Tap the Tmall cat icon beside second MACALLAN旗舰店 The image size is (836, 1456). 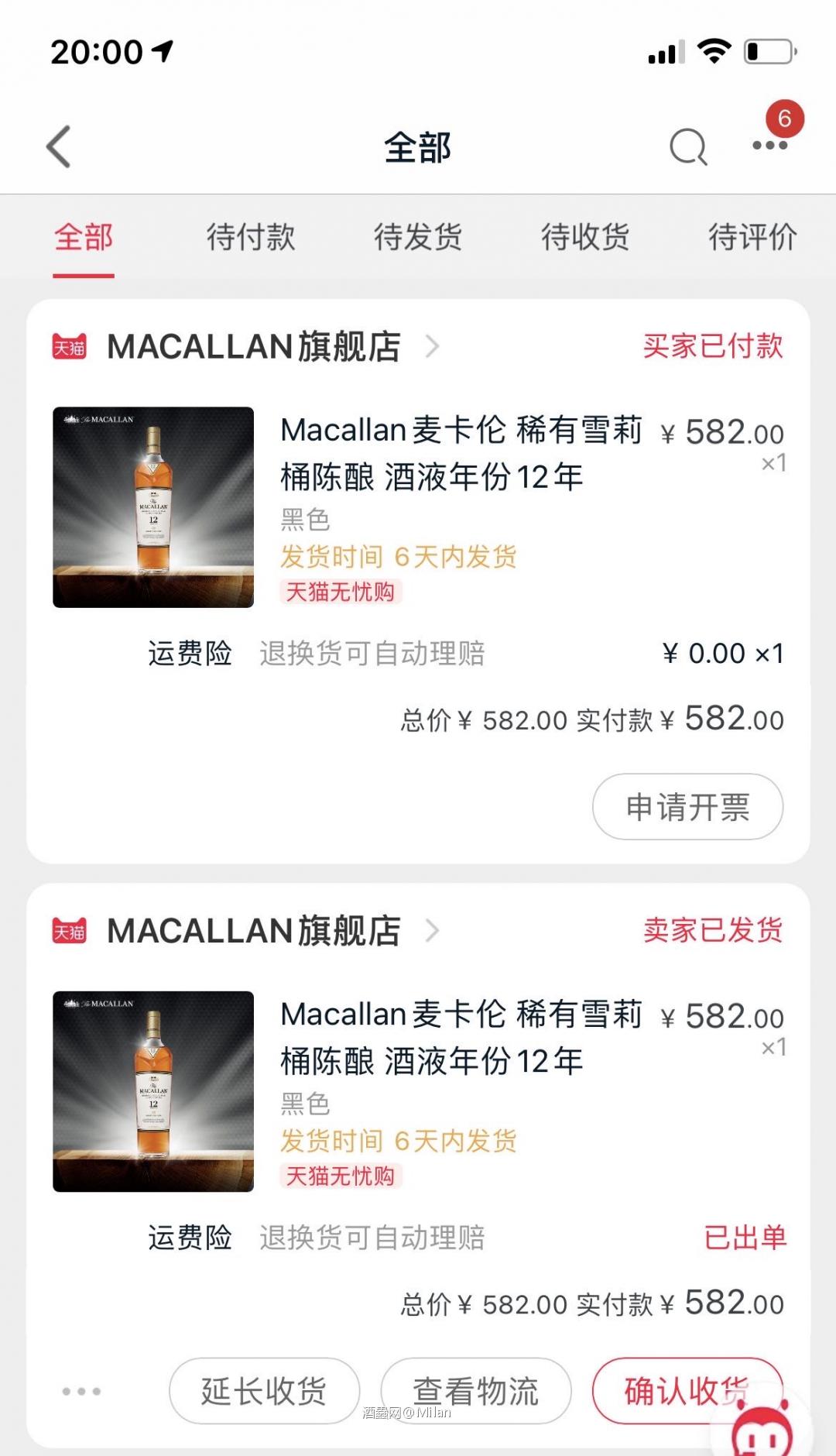click(70, 931)
